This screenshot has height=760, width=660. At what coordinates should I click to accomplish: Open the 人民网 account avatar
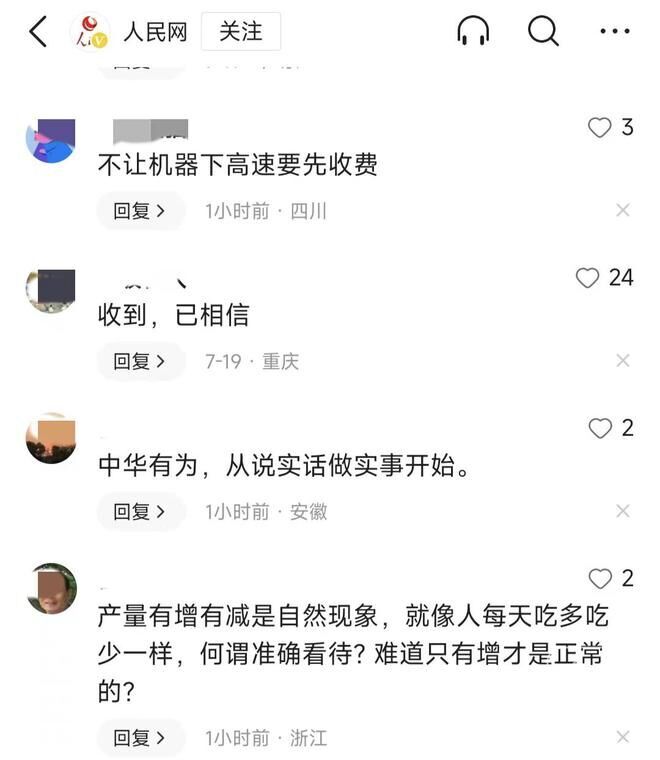click(x=90, y=32)
